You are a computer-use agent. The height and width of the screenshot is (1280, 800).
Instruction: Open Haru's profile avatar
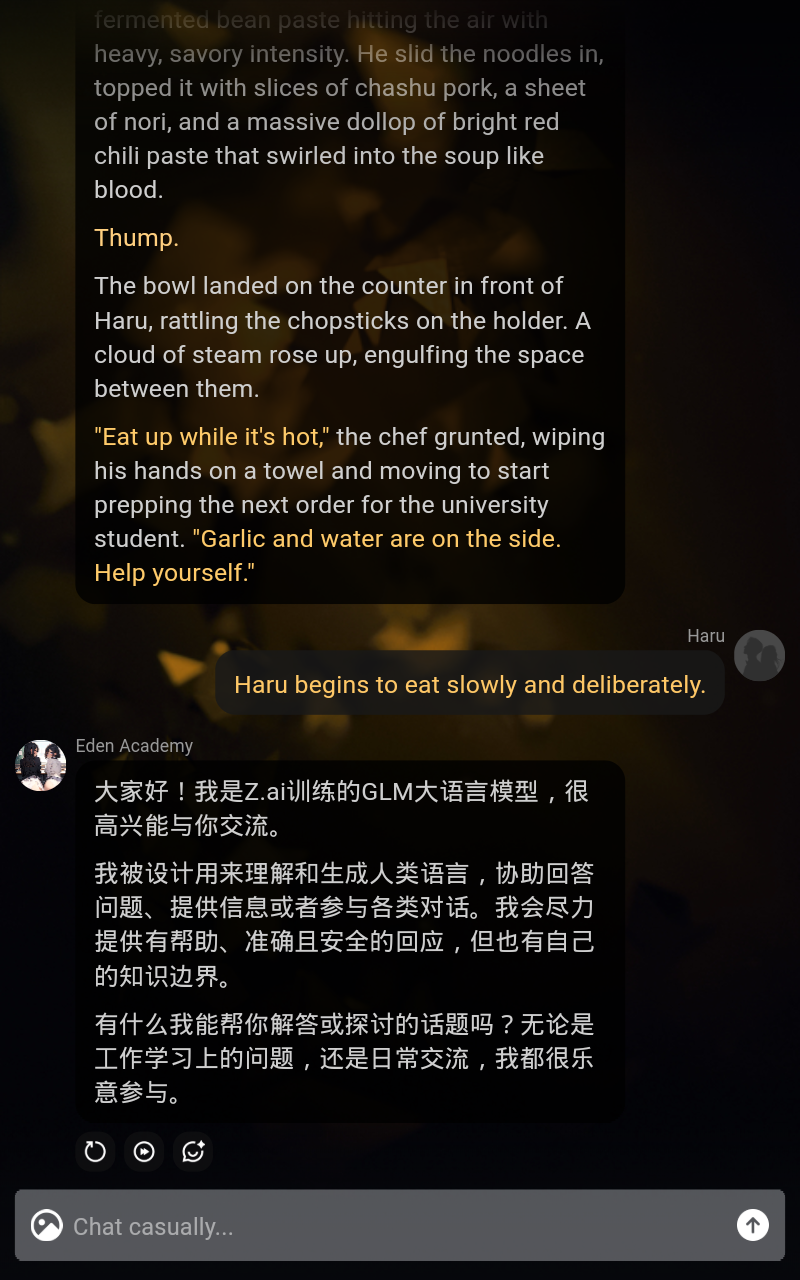pos(759,656)
